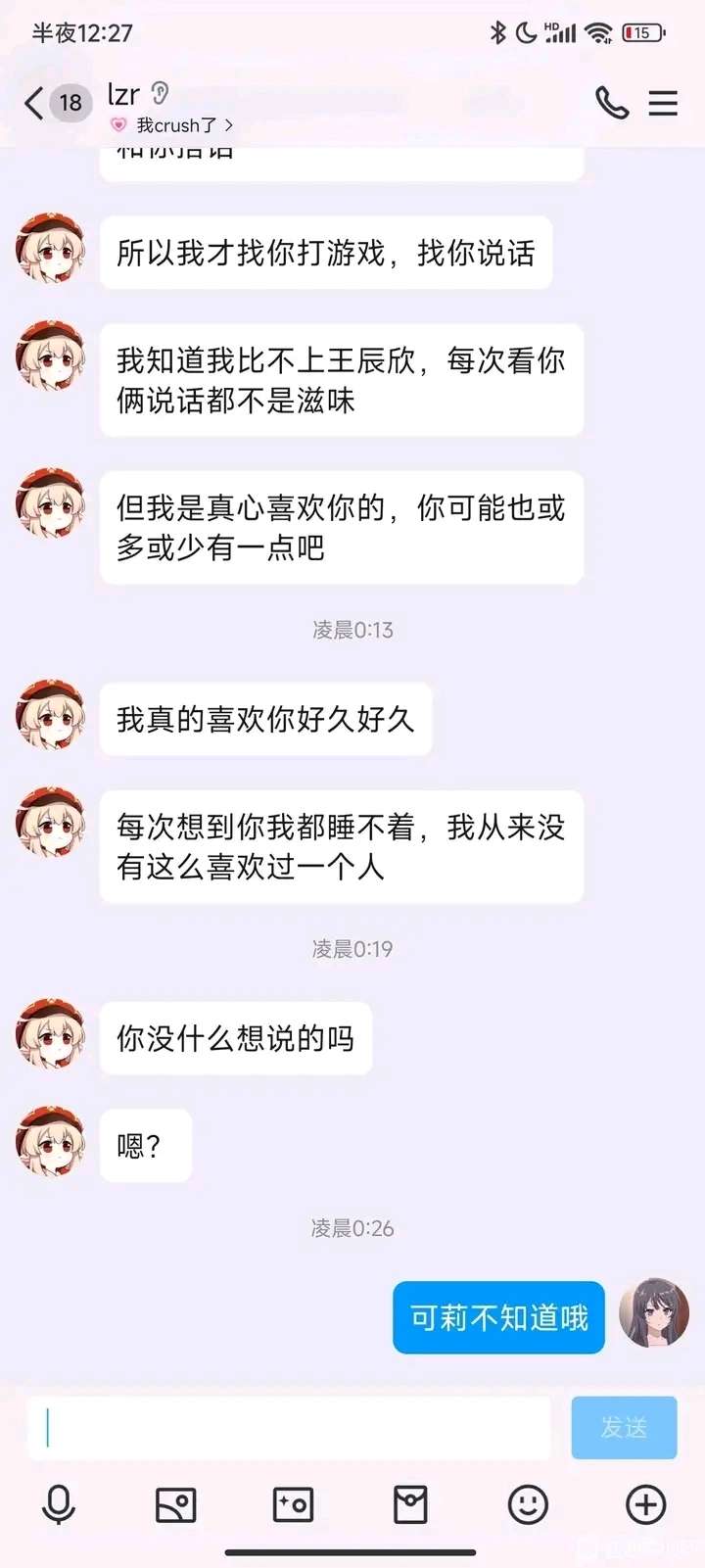Open my own avatar beside 可莉不知道哦
The height and width of the screenshot is (1568, 705).
click(x=654, y=1313)
